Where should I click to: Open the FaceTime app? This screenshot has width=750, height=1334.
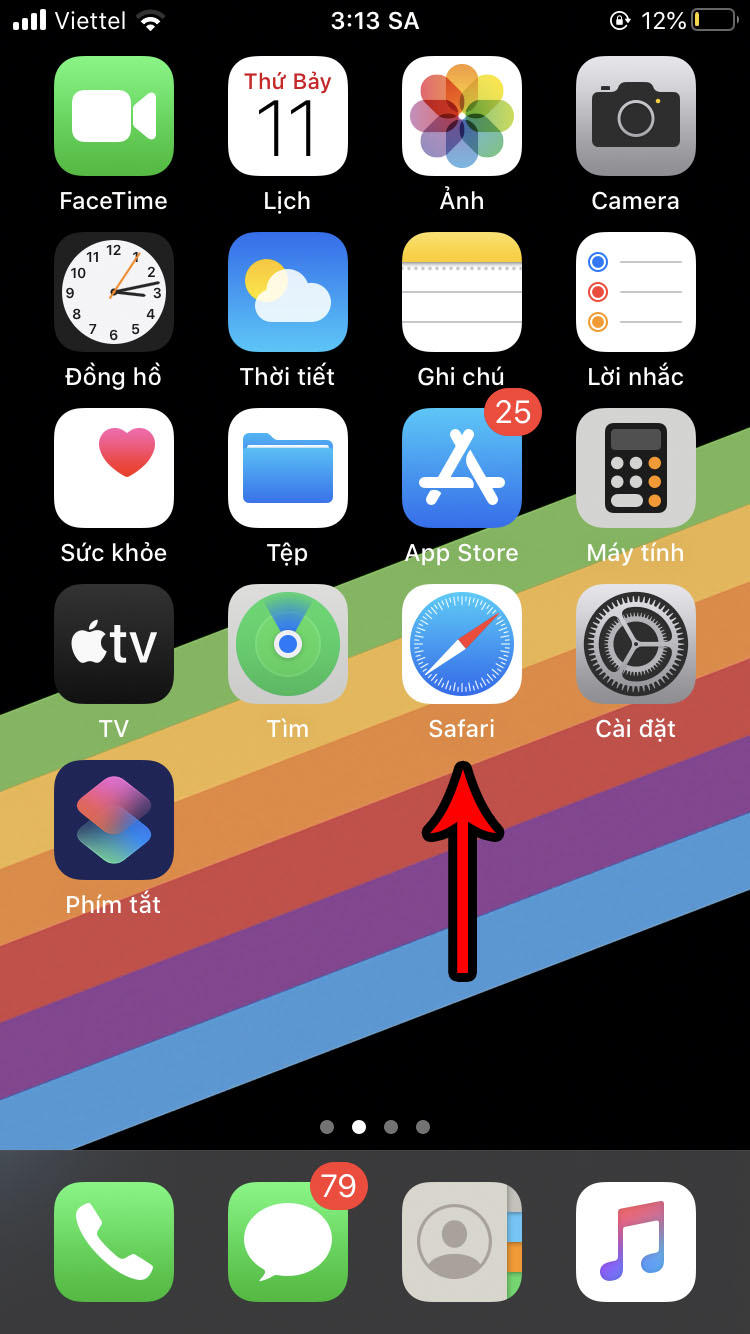tap(114, 116)
